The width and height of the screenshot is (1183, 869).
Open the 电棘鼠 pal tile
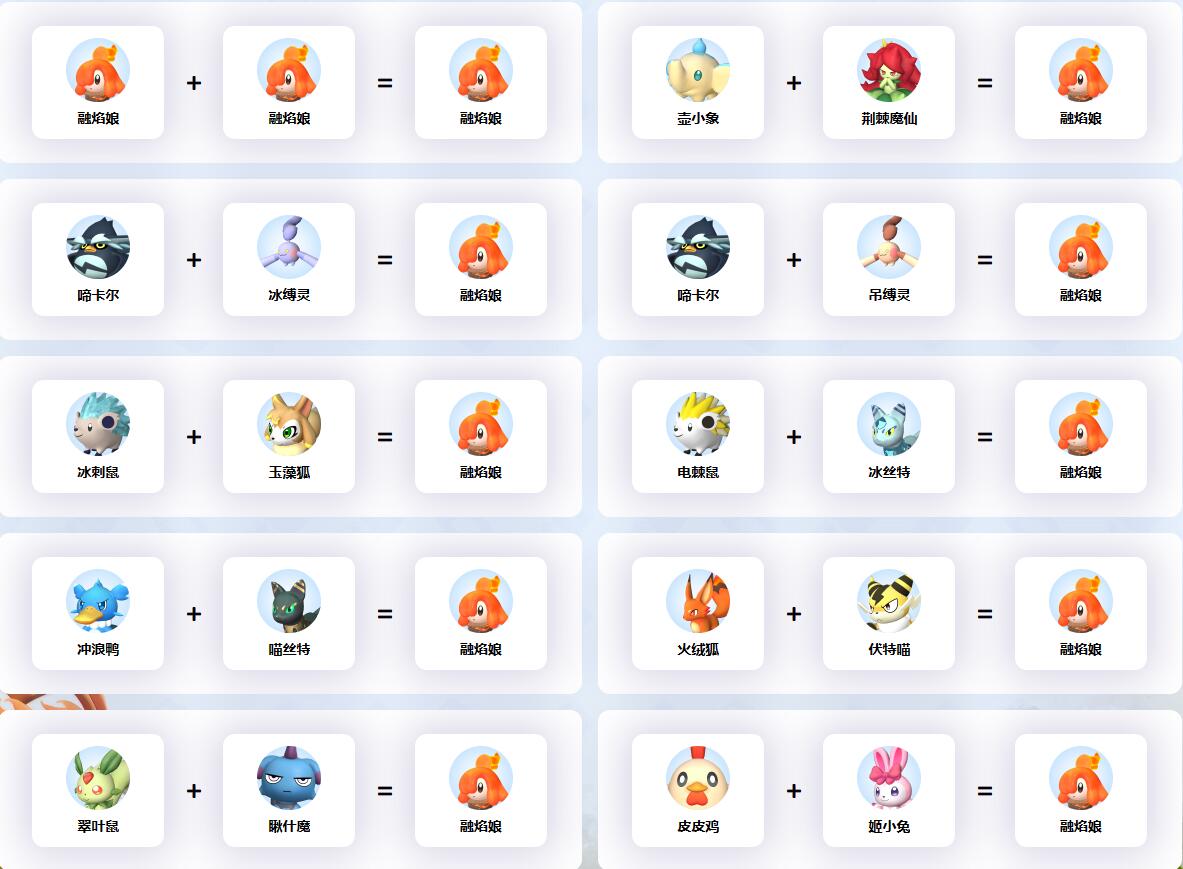[697, 436]
